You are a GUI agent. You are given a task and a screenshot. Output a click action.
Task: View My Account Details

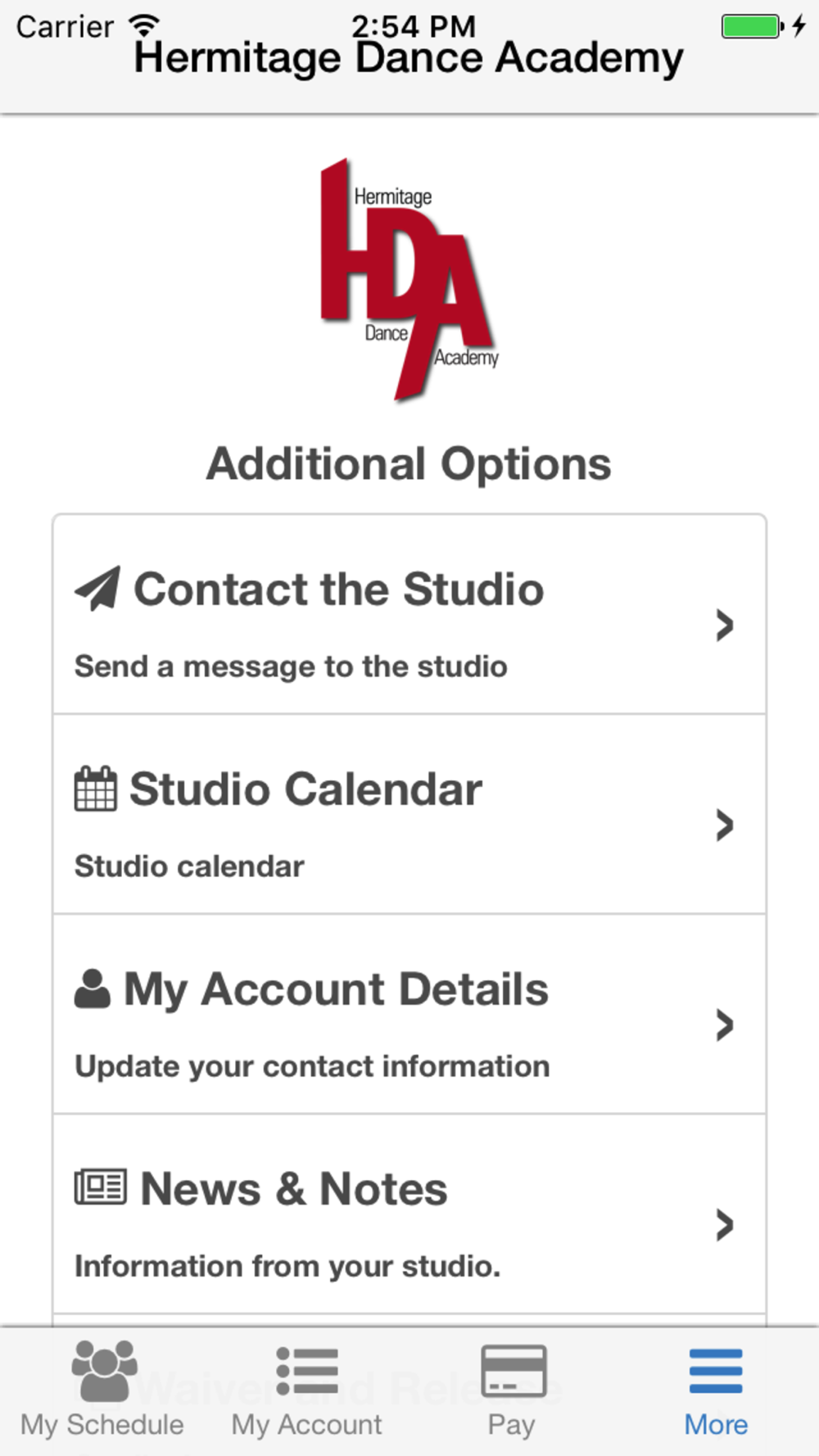(x=409, y=1015)
